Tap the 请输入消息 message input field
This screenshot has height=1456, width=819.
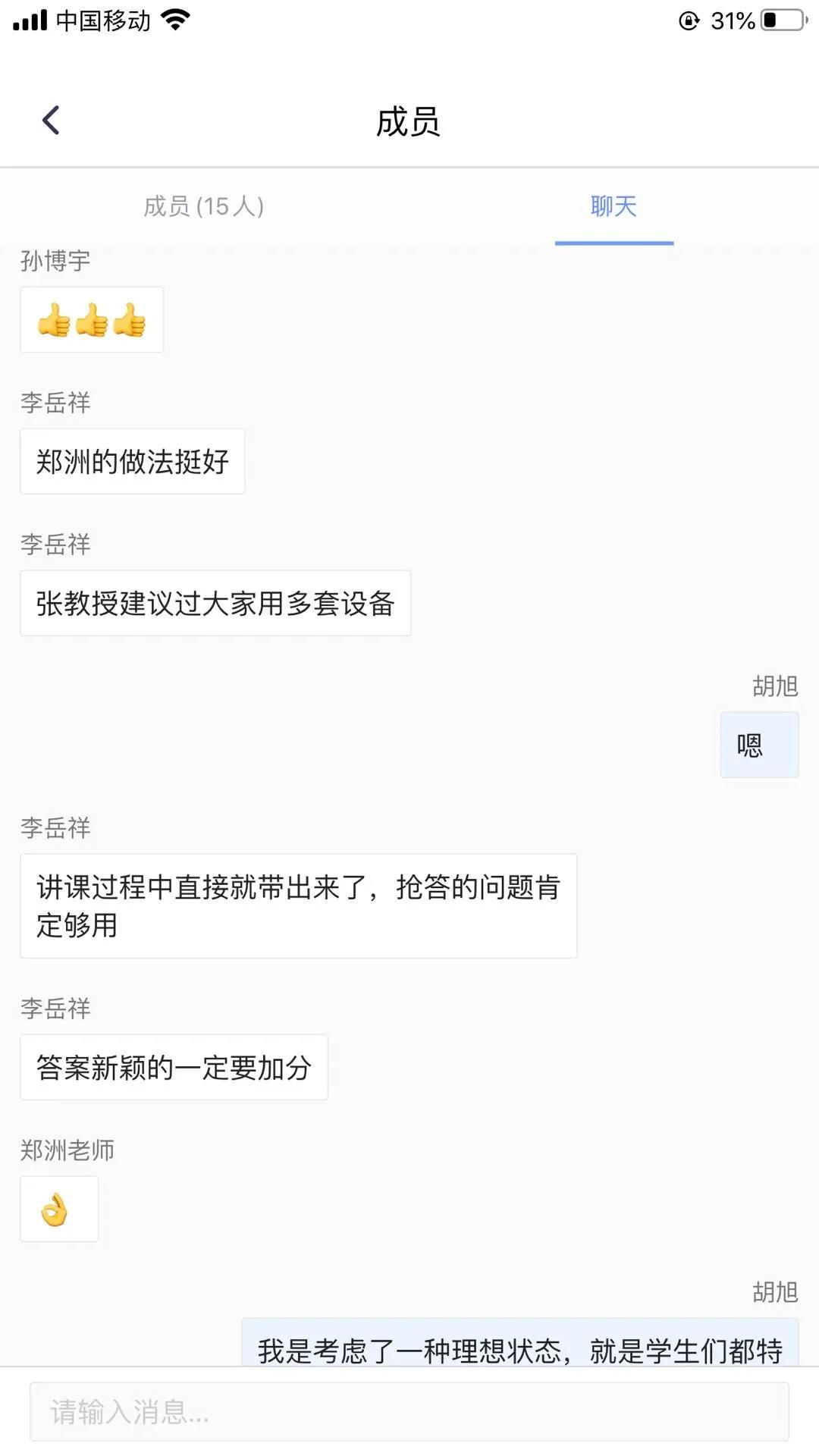(409, 1412)
